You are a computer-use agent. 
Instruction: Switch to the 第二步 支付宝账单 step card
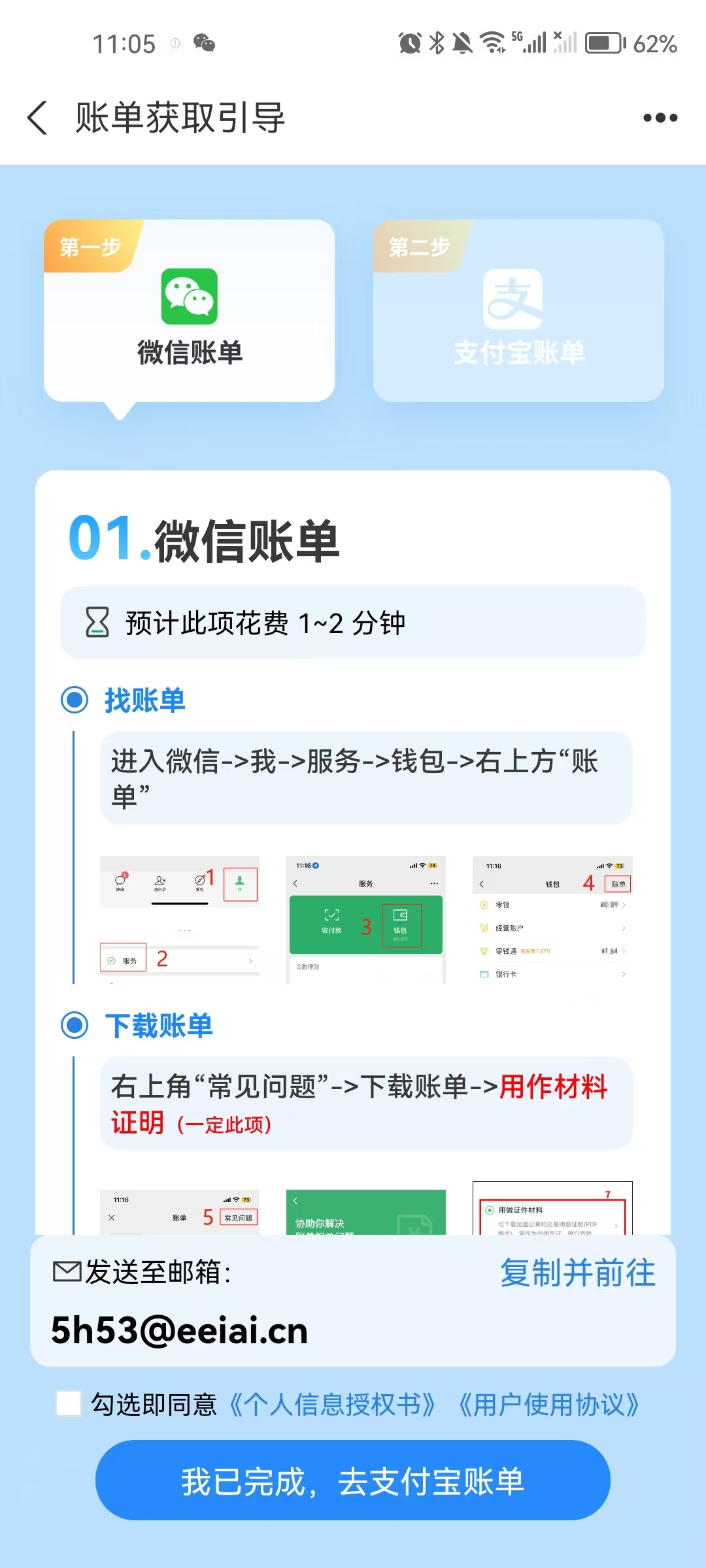pos(518,311)
